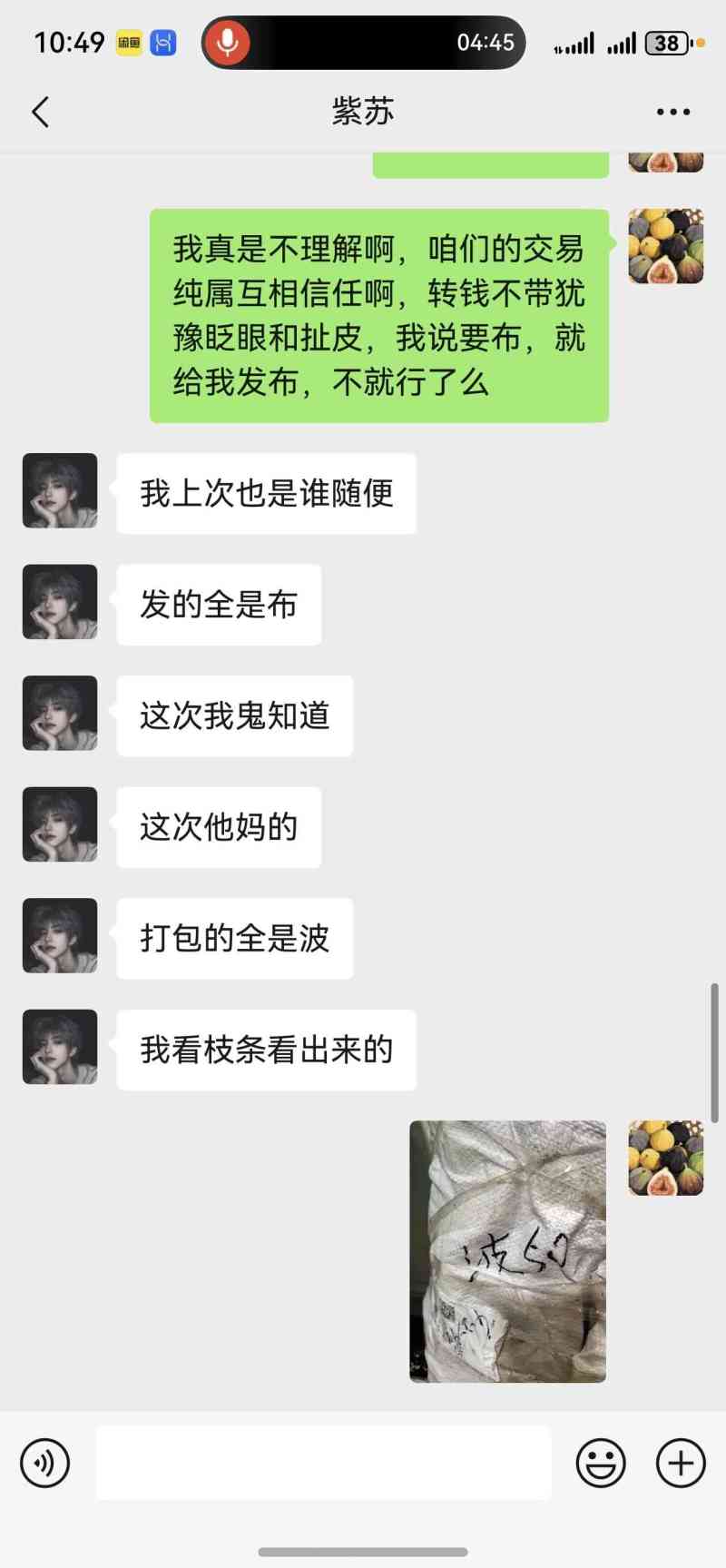Image resolution: width=726 pixels, height=1568 pixels.
Task: Open the sent package photo
Action: (507, 1251)
